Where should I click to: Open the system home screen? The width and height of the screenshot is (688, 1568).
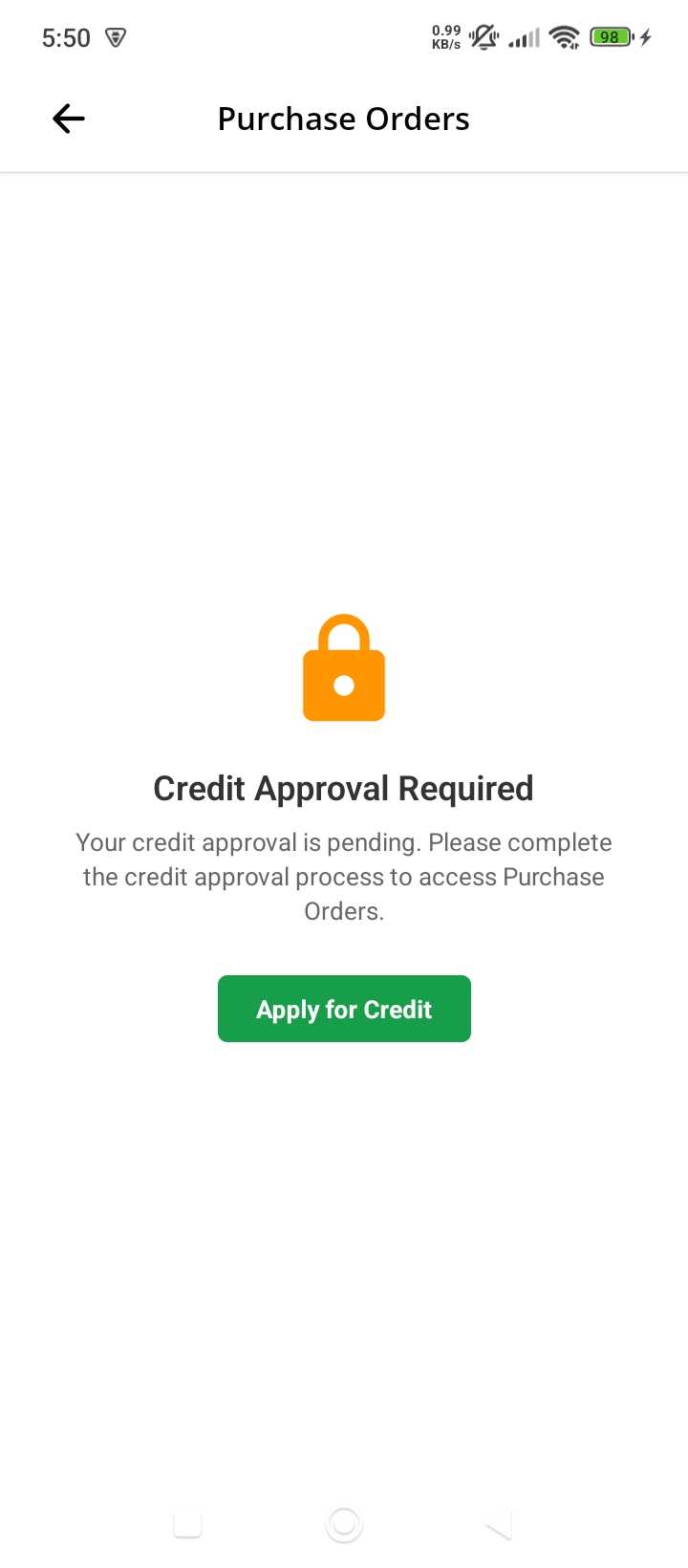(344, 1524)
